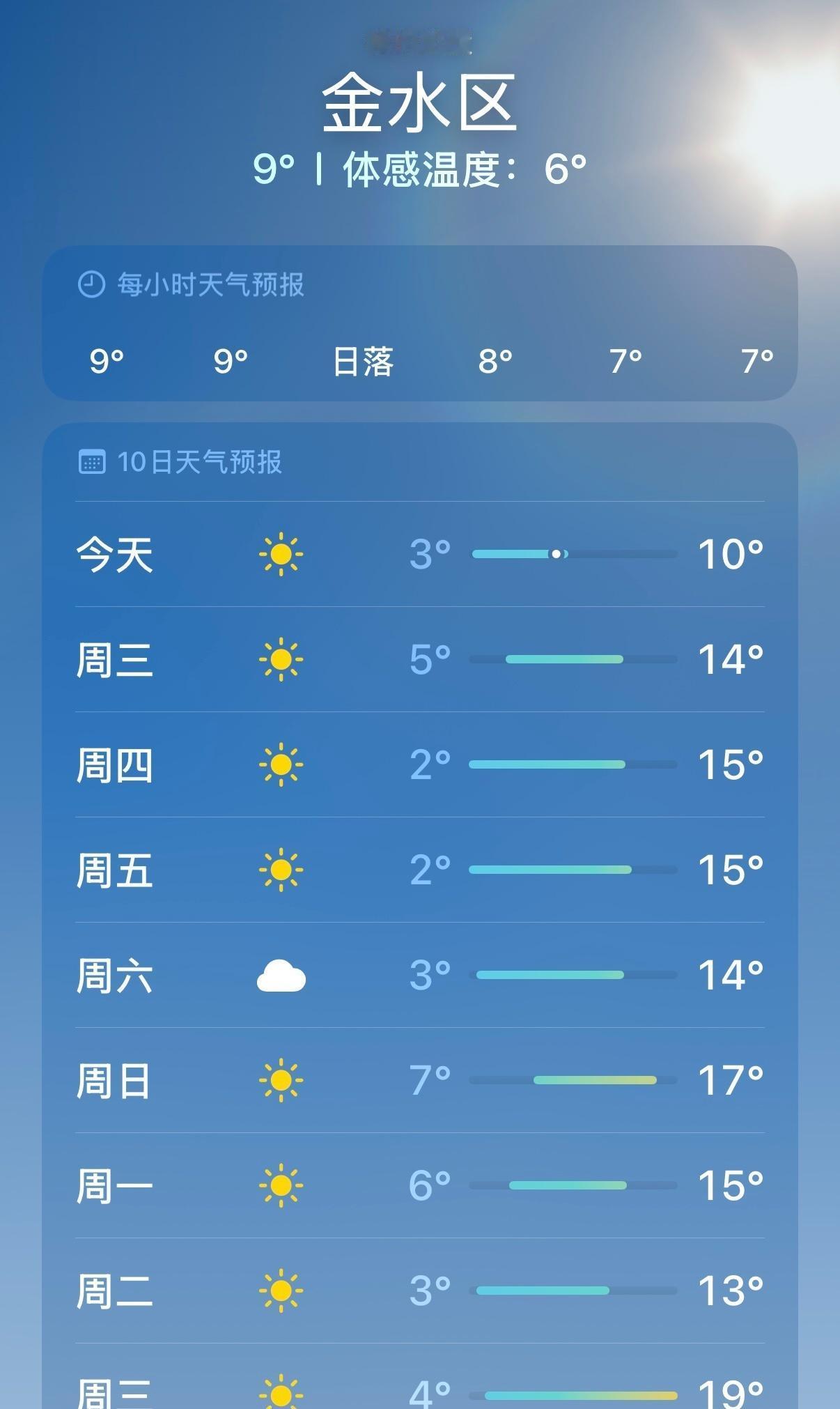
Task: Open the 今天 forecast row
Action: pos(418,555)
